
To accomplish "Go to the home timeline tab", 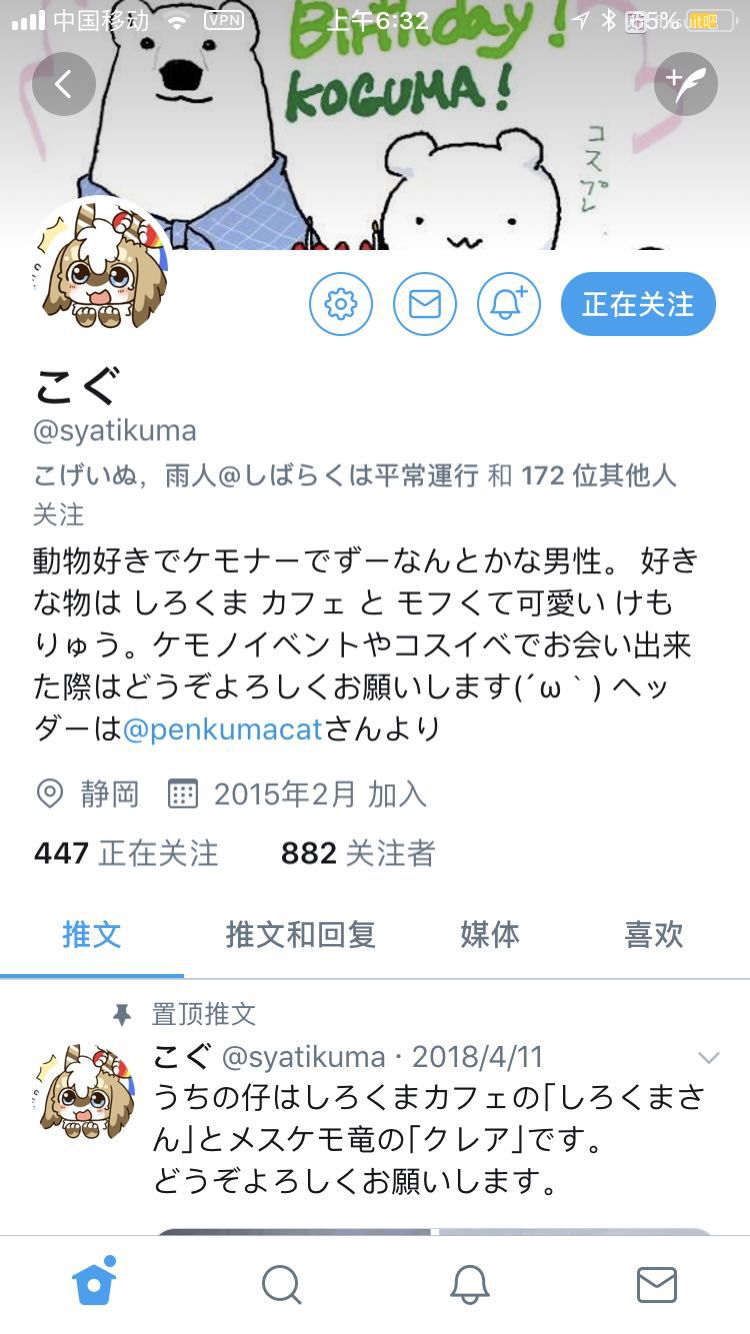I will (x=94, y=1283).
